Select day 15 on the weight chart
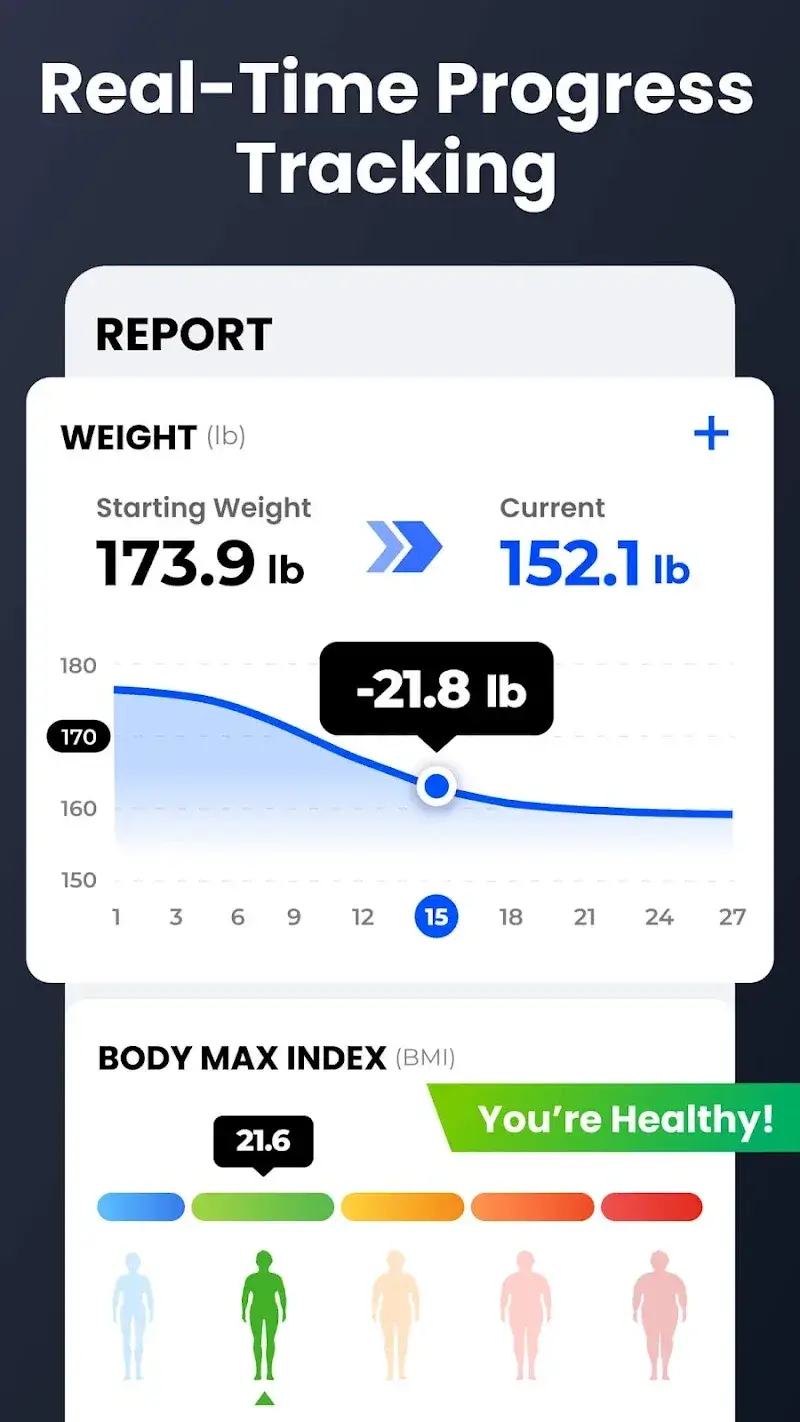Viewport: 800px width, 1422px height. point(436,916)
